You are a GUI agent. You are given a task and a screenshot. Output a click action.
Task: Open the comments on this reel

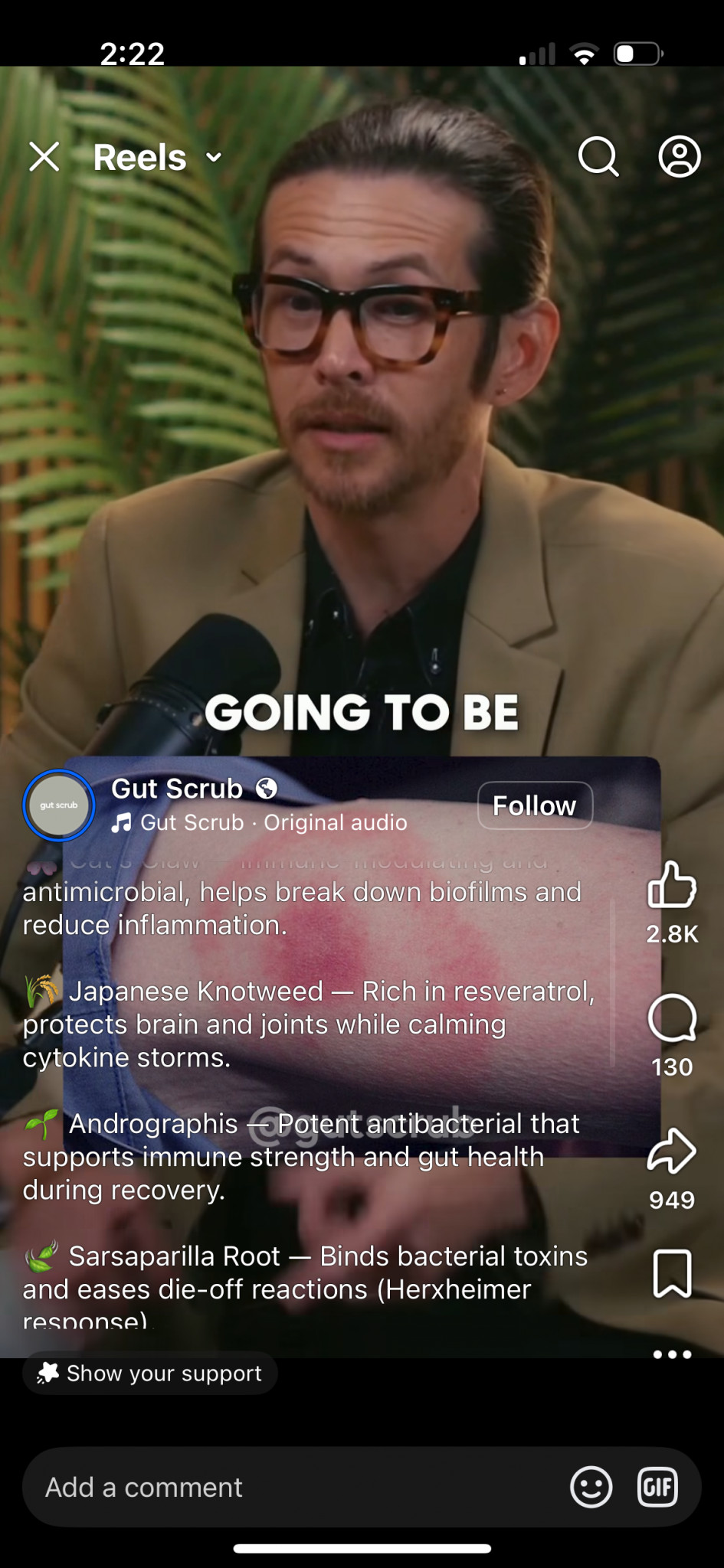click(672, 1019)
